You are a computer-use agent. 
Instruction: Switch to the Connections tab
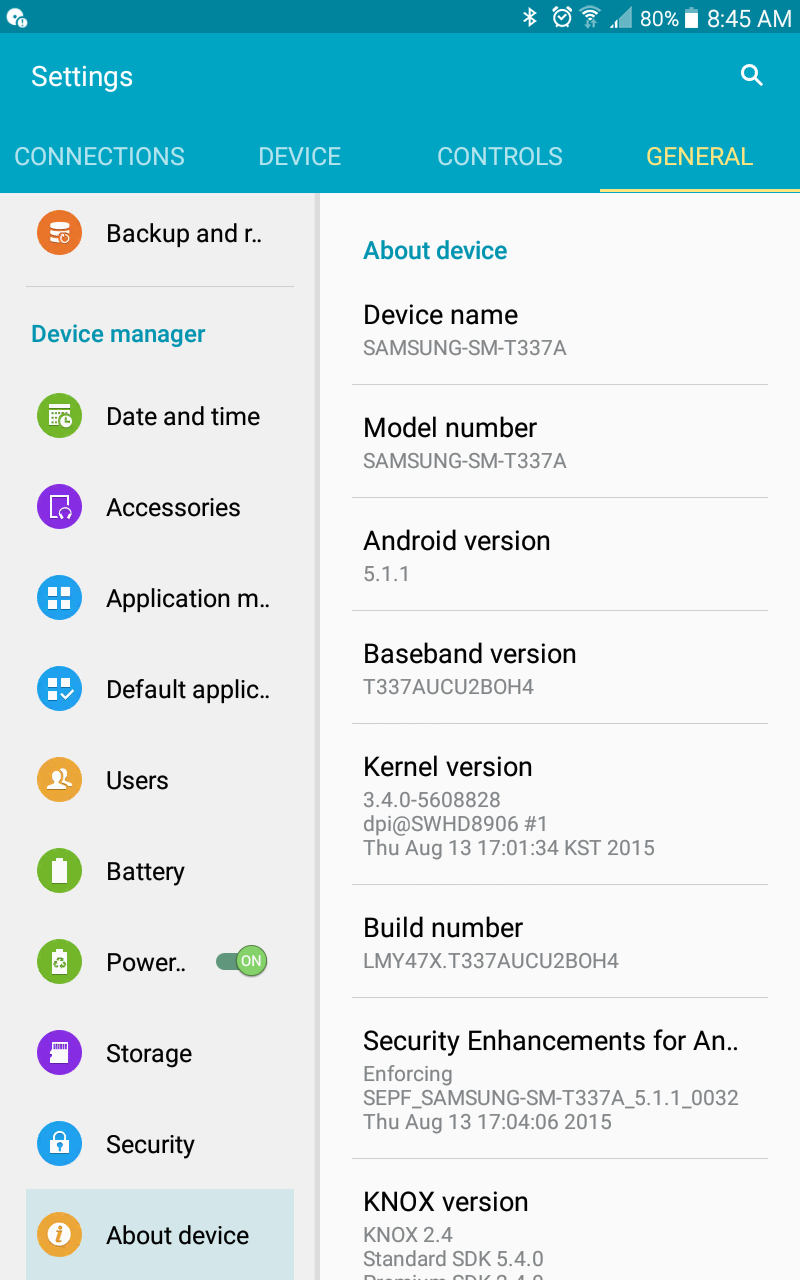tap(100, 157)
